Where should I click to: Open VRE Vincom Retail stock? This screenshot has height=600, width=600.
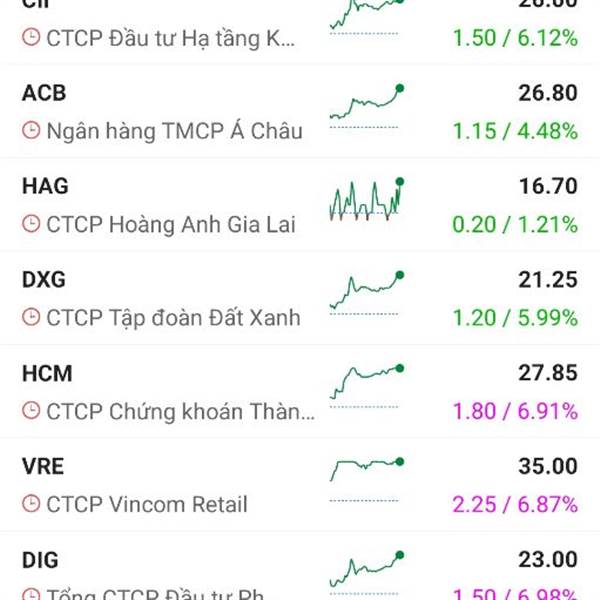click(300, 485)
